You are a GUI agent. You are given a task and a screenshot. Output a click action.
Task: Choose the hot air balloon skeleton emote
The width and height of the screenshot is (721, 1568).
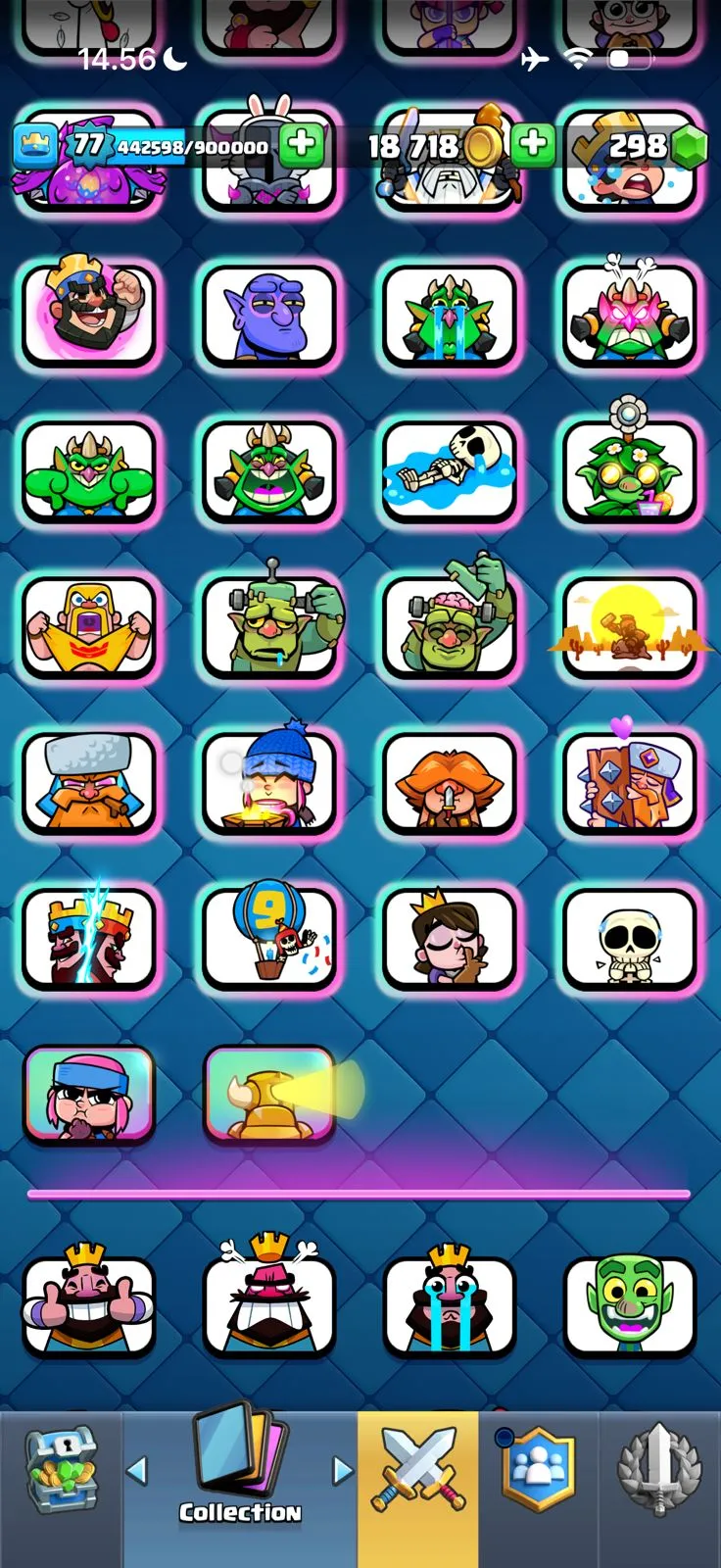tap(269, 939)
